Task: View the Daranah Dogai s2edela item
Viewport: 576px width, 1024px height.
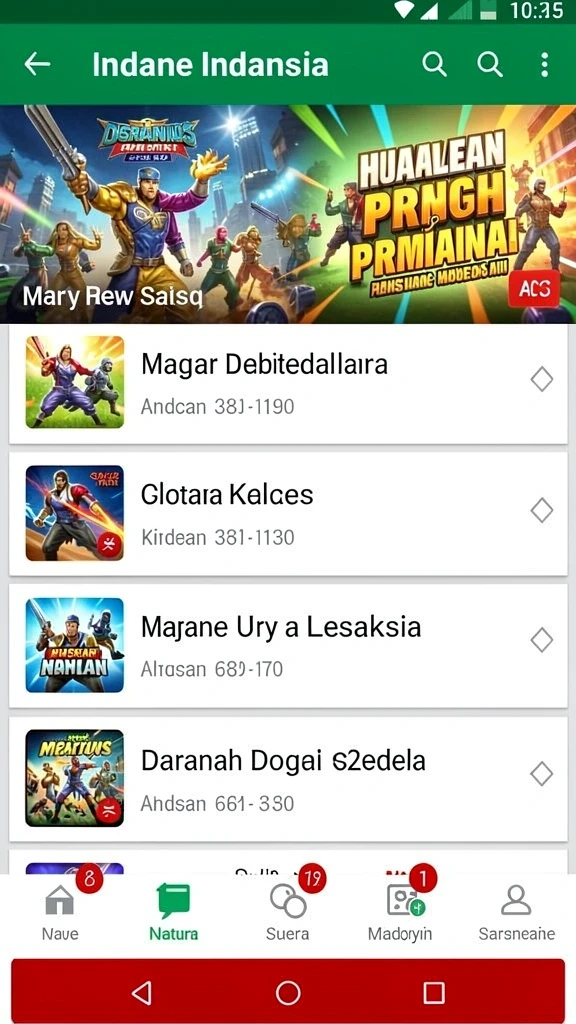Action: tap(288, 778)
